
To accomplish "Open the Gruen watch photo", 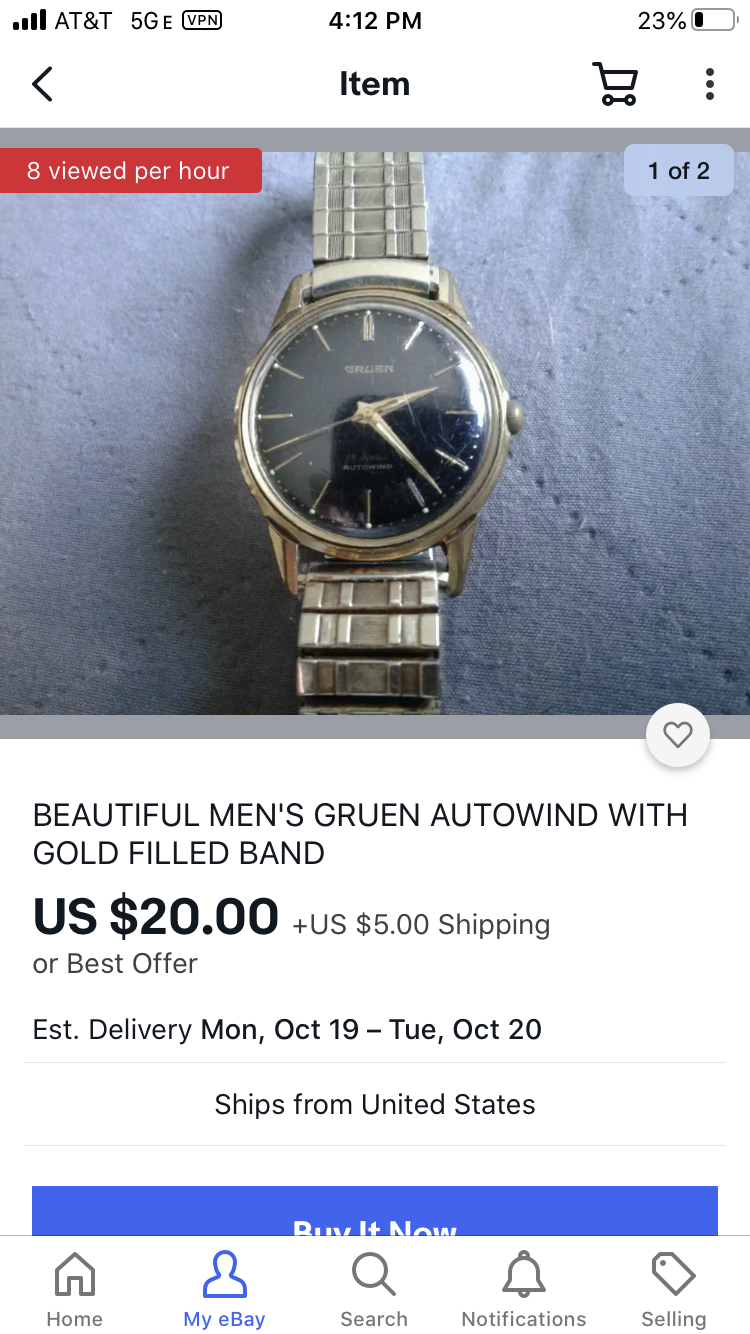I will click(x=375, y=432).
